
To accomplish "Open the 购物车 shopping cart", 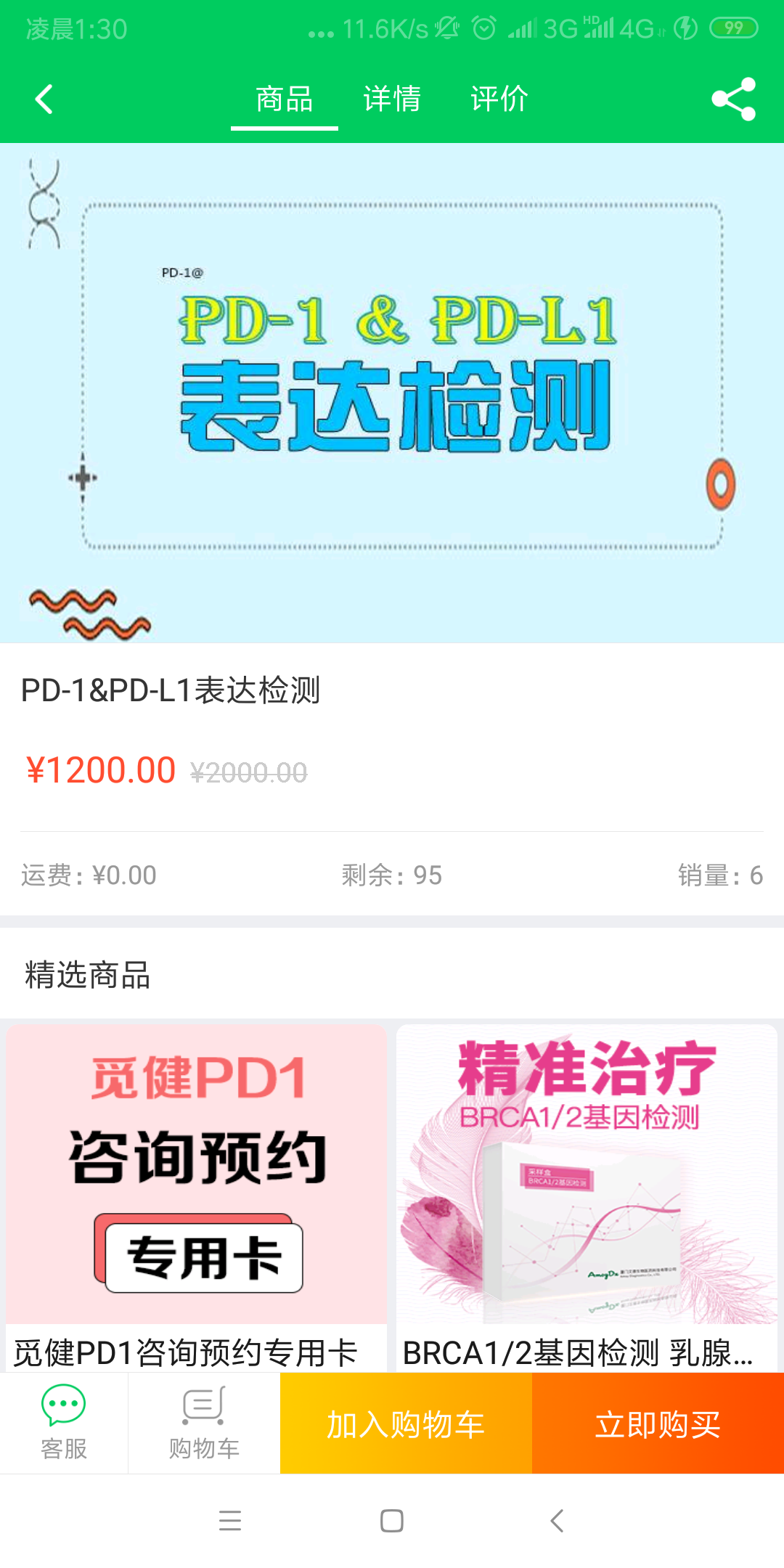I will coord(204,1423).
